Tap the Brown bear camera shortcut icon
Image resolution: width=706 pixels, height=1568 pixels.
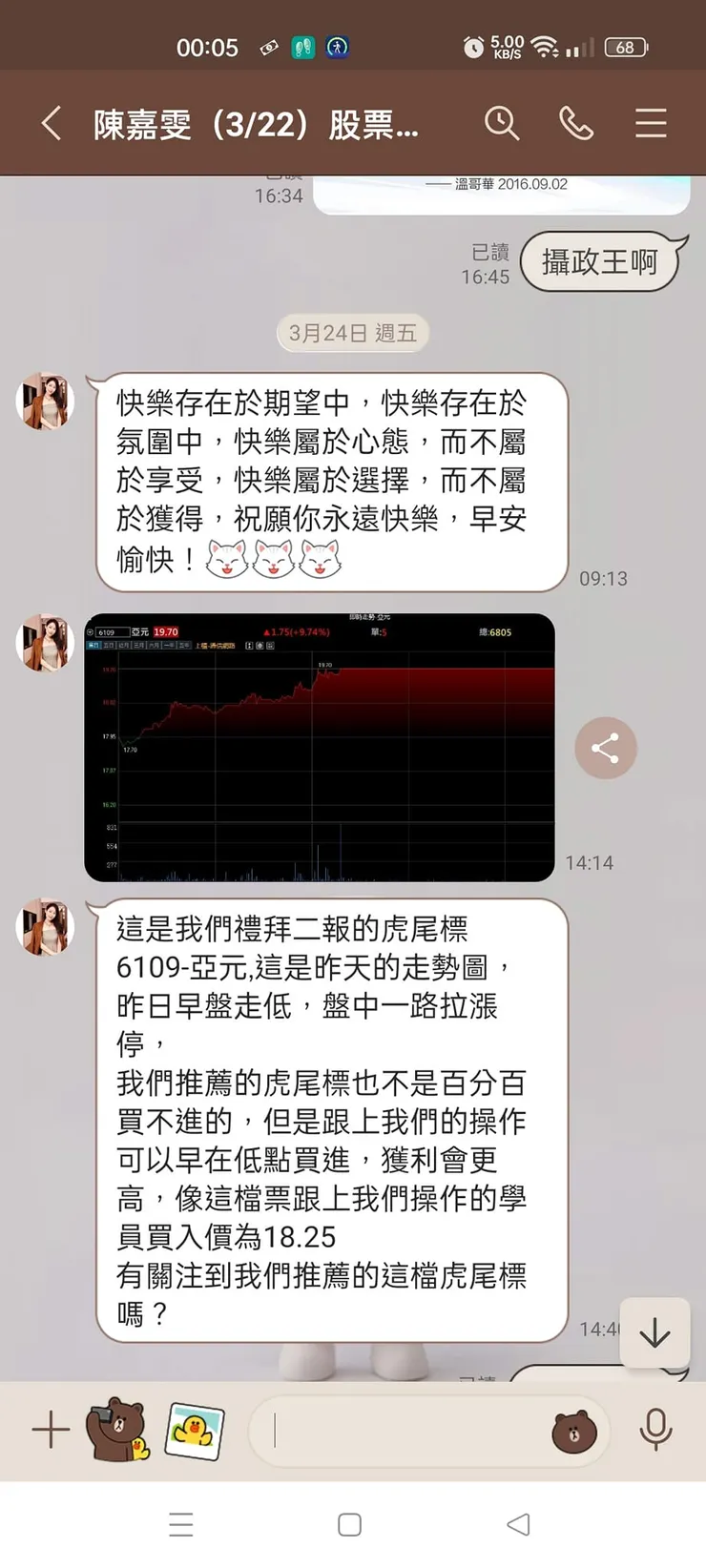(x=114, y=1428)
